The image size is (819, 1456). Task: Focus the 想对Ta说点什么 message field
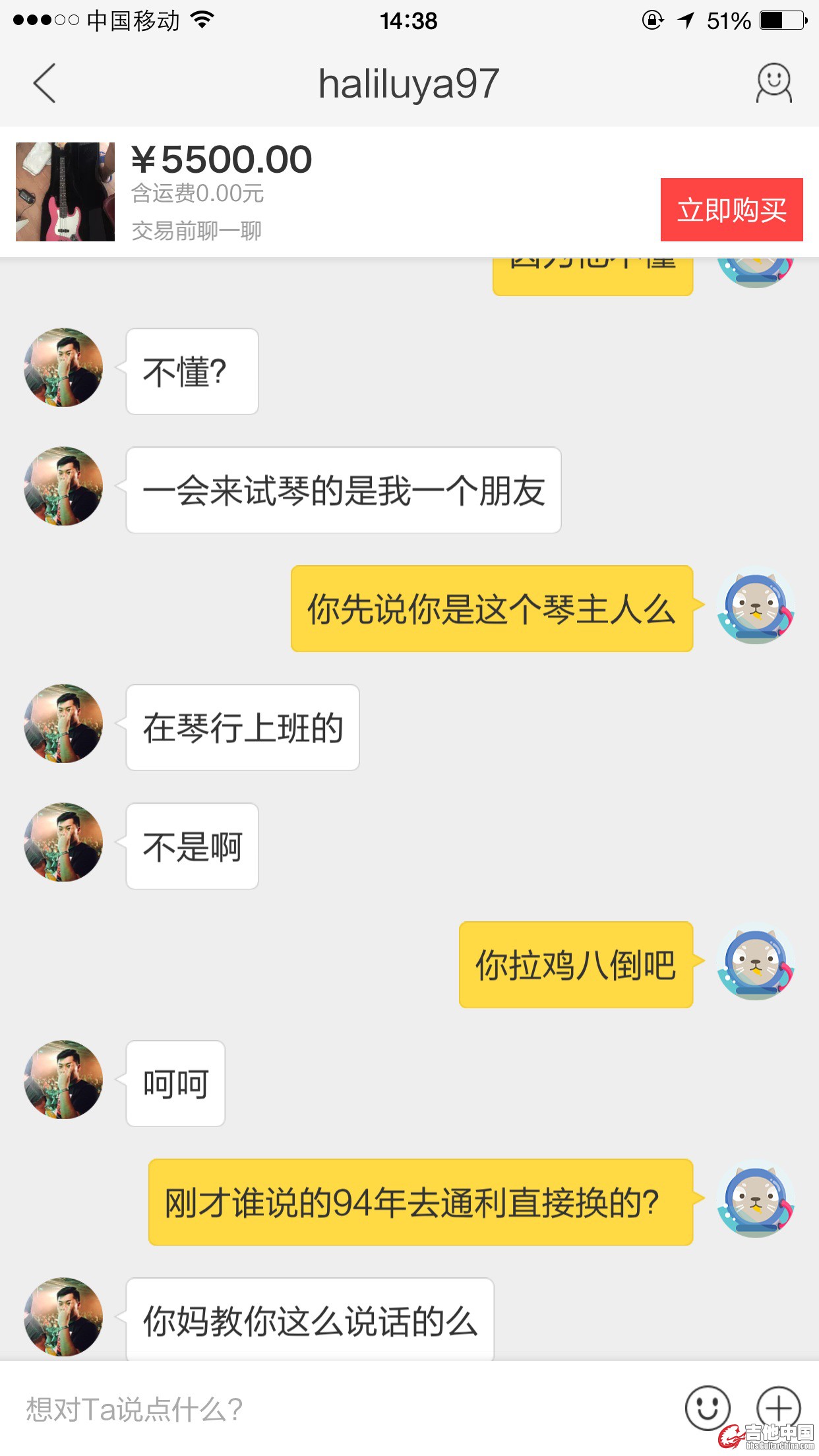(330, 1409)
